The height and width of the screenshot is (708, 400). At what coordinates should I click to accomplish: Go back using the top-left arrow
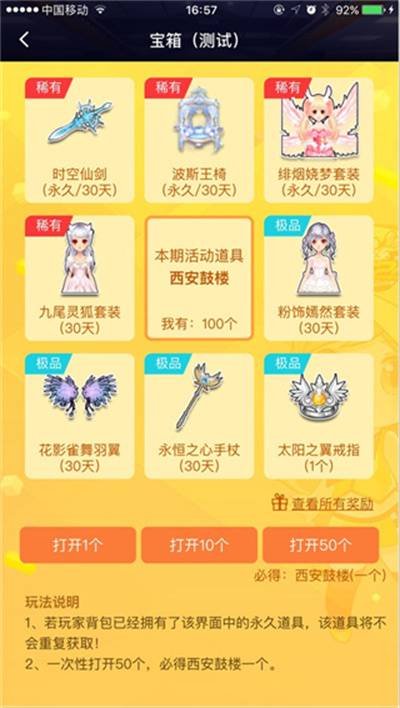point(24,40)
